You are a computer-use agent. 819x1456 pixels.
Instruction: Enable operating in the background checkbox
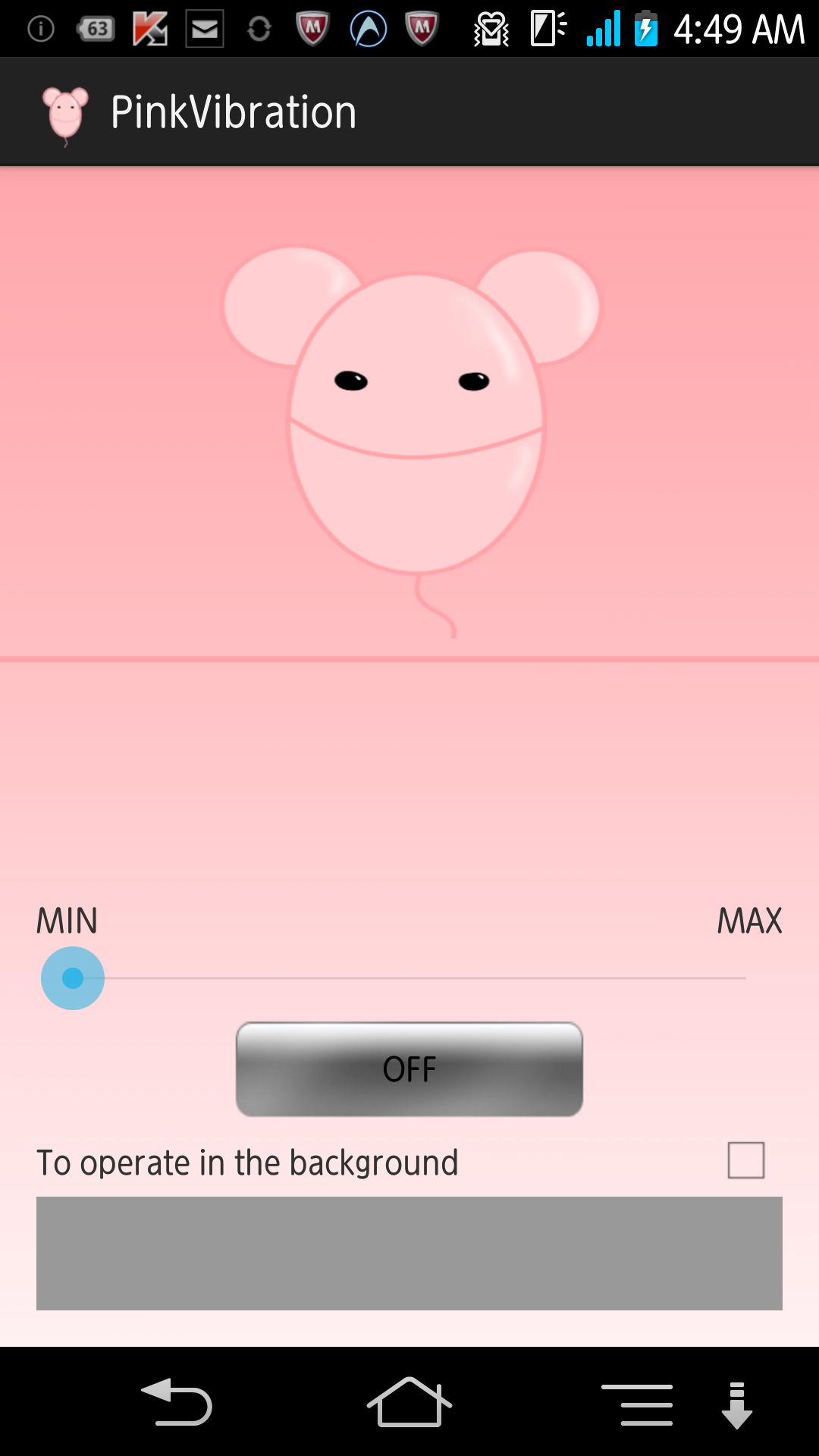pyautogui.click(x=745, y=1160)
